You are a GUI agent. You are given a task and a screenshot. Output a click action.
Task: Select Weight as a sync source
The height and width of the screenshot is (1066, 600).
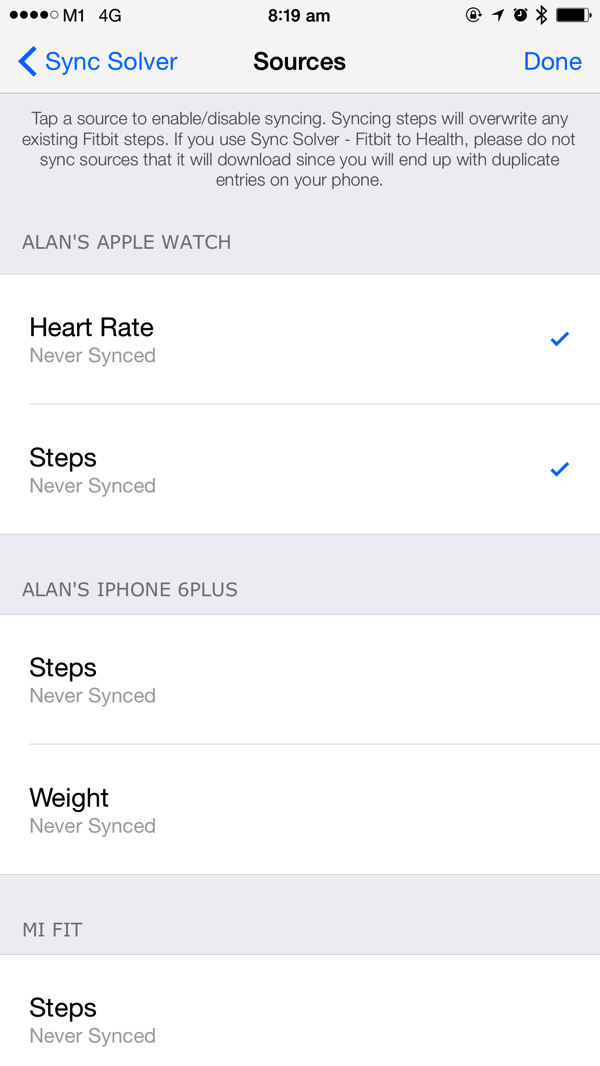click(x=300, y=809)
